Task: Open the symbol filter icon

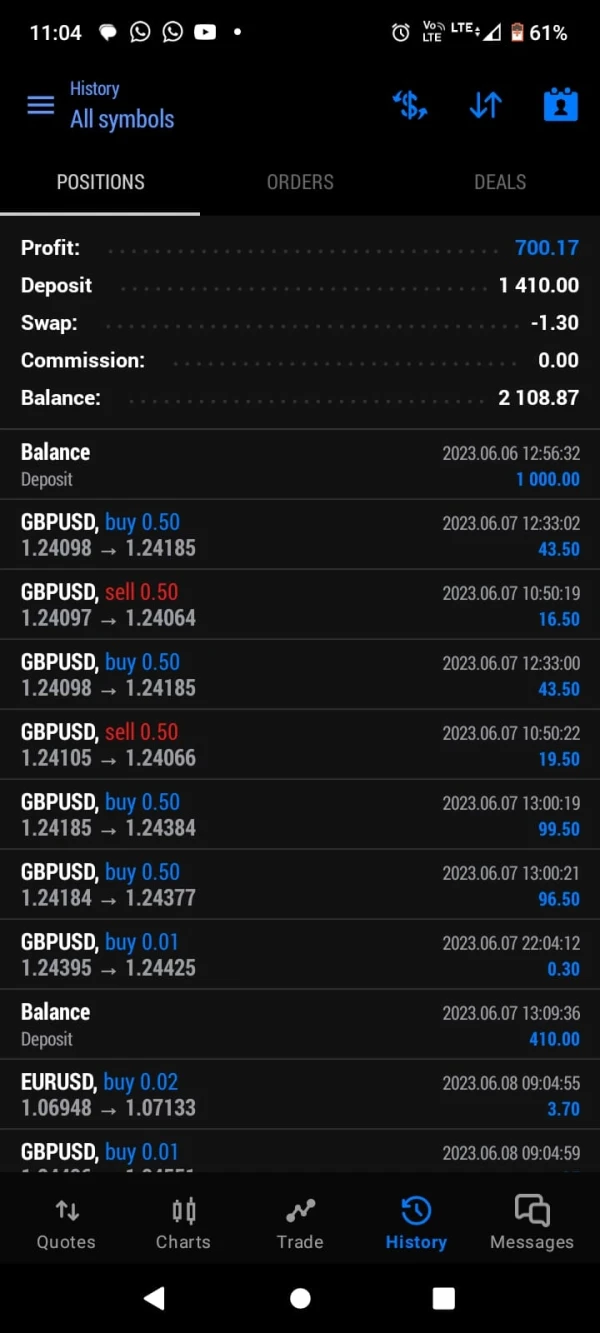Action: pyautogui.click(x=410, y=105)
